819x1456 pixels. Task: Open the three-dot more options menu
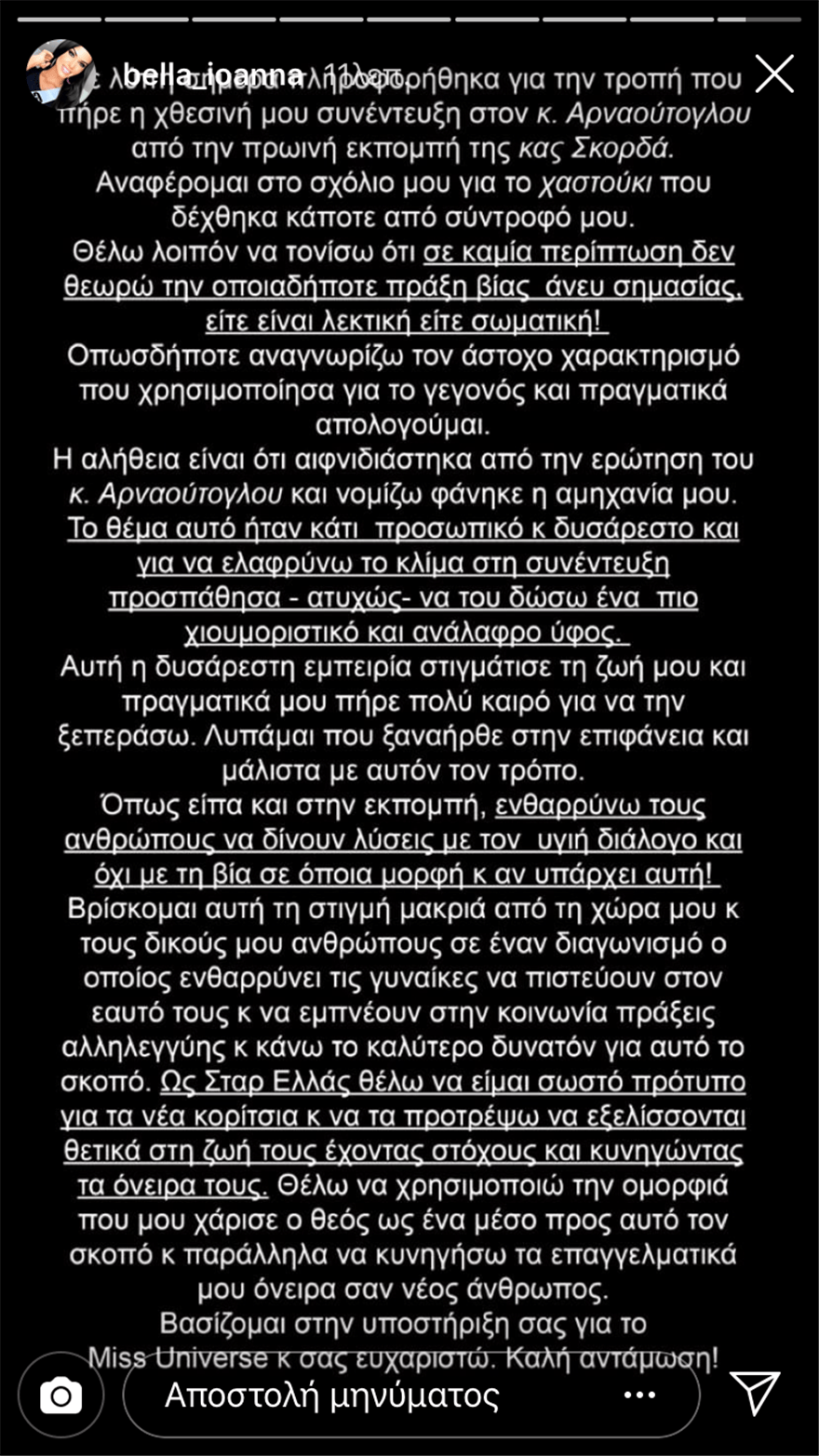pyautogui.click(x=639, y=1396)
